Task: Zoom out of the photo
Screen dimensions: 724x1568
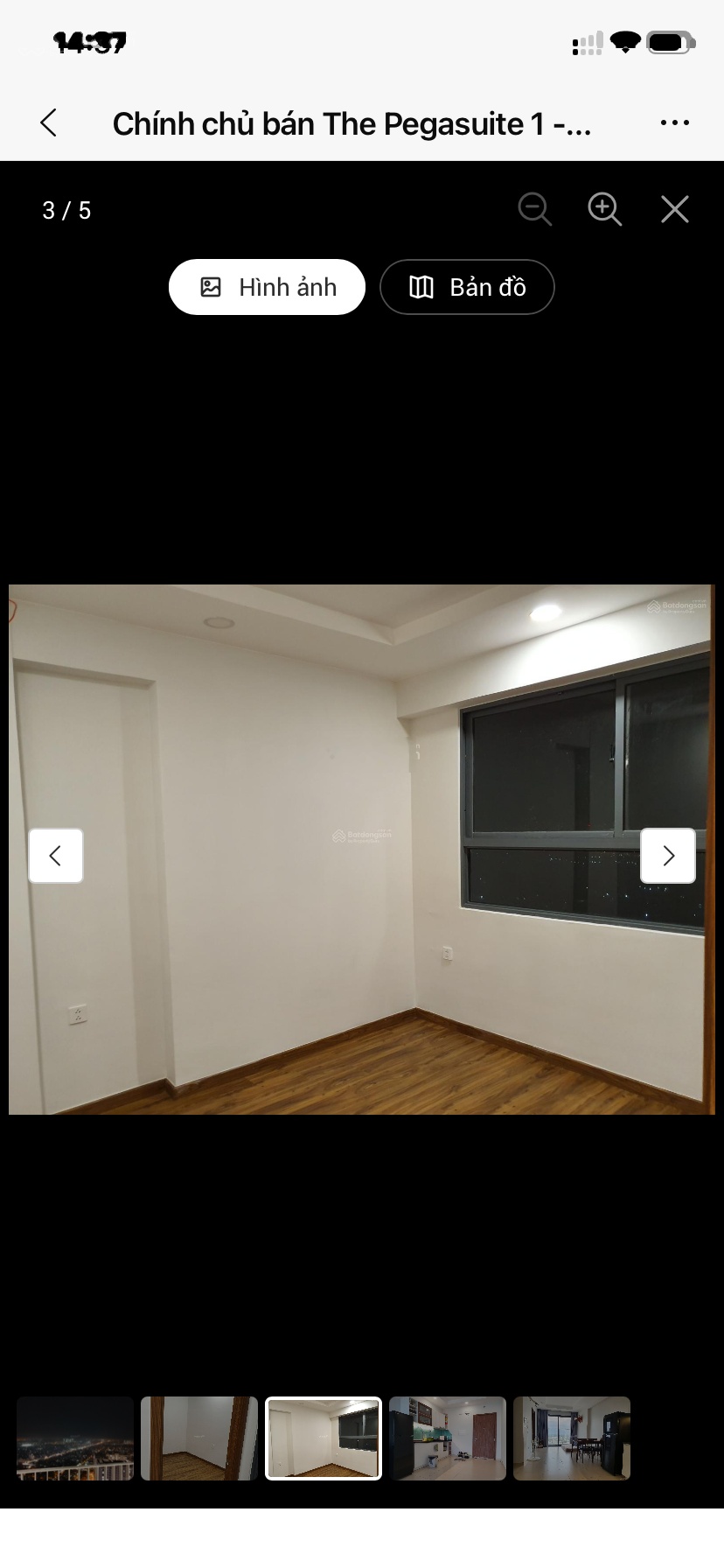Action: coord(534,210)
